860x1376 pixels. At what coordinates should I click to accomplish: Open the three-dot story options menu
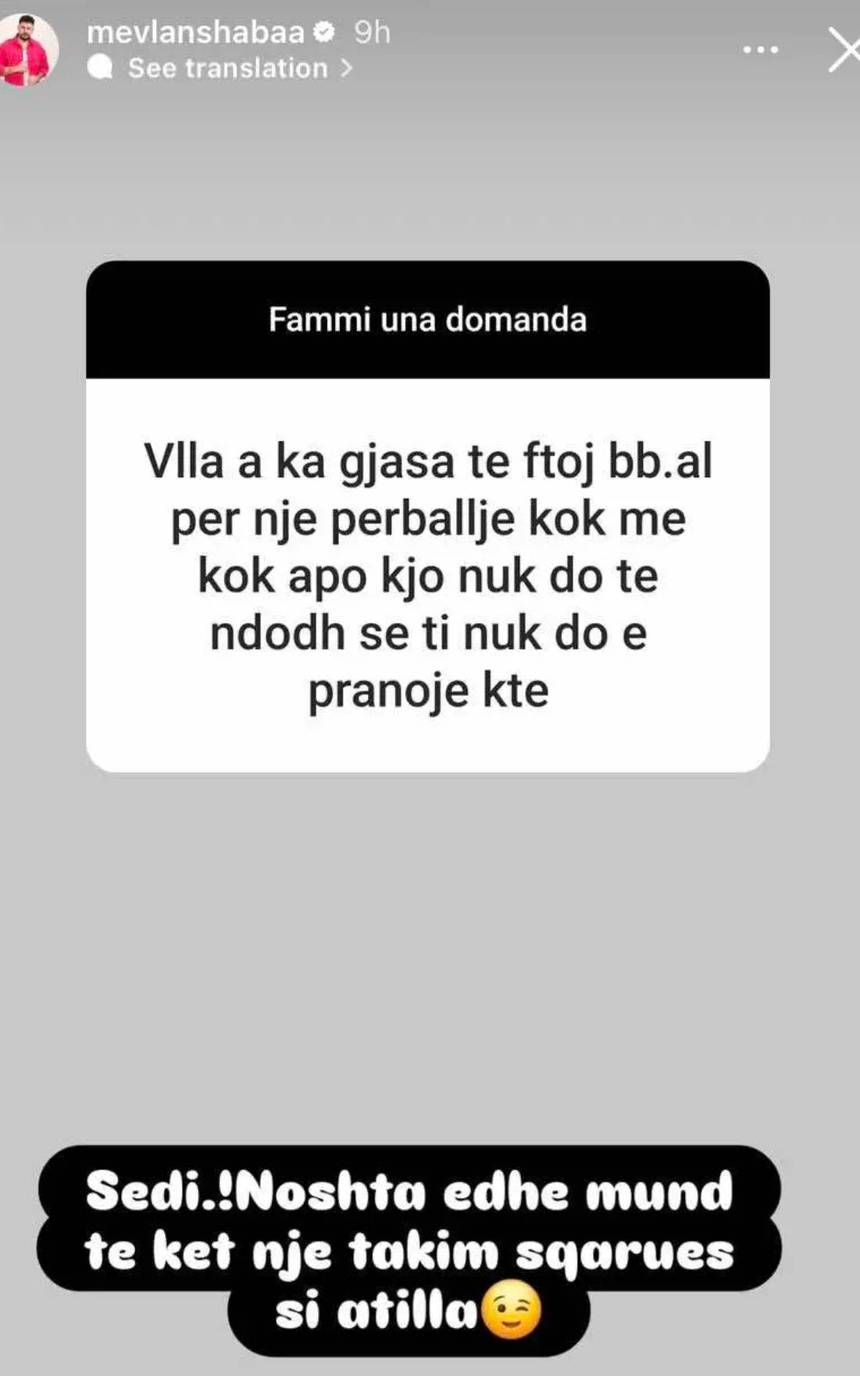(x=763, y=50)
